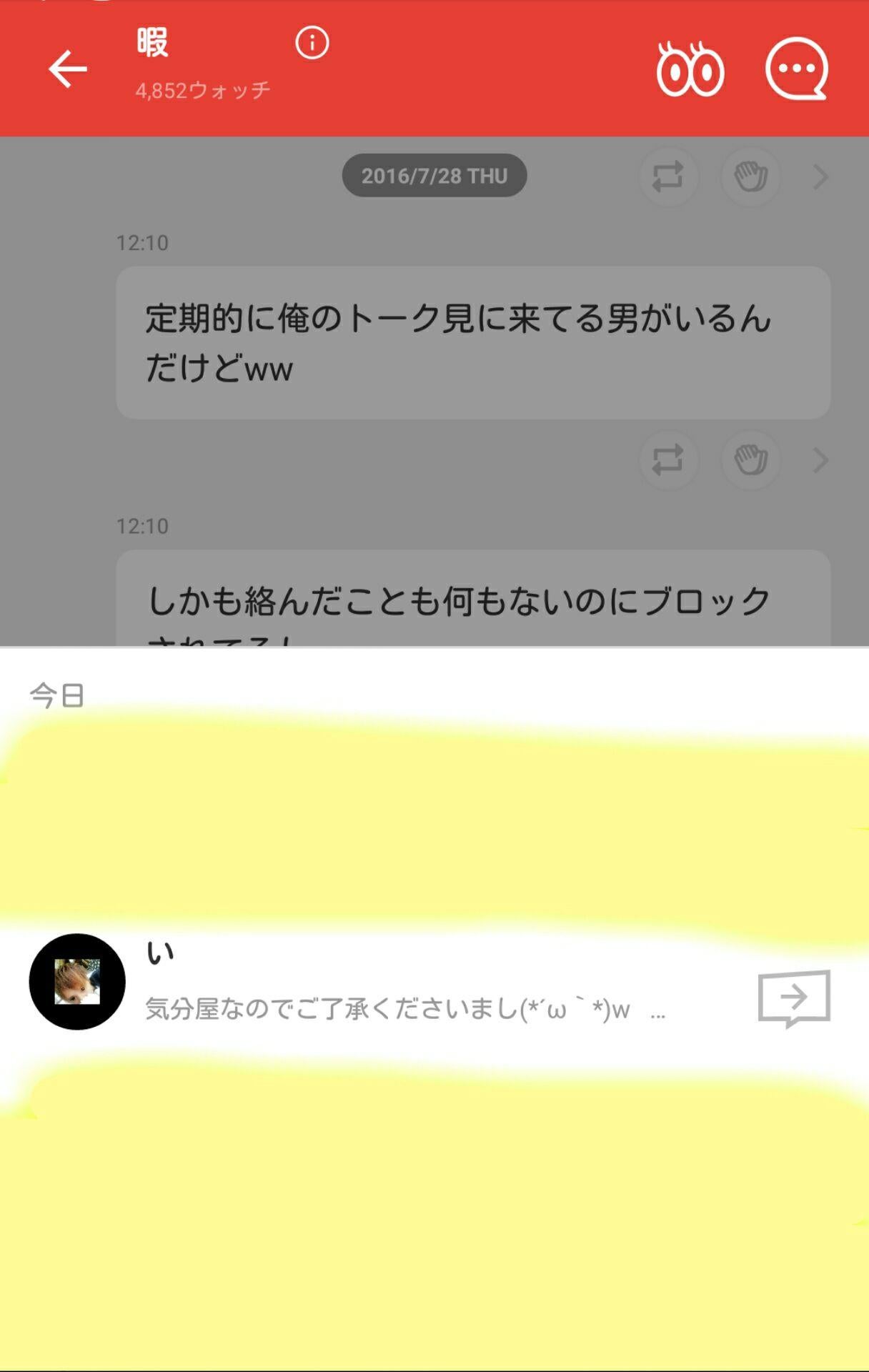The height and width of the screenshot is (1372, 869).
Task: Tap the back arrow to exit the talk
Action: (x=67, y=68)
